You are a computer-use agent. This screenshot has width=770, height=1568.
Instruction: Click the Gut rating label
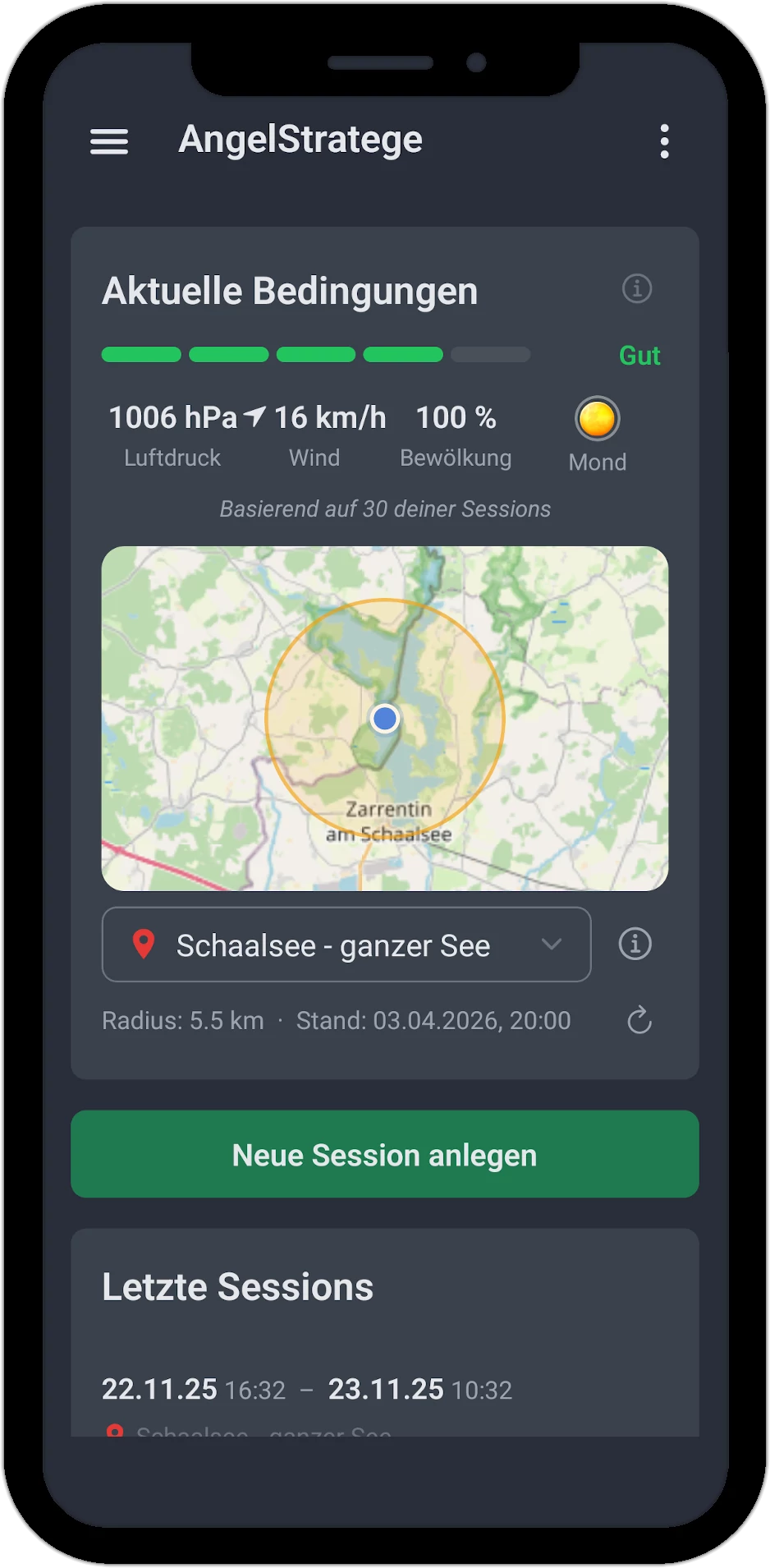pyautogui.click(x=640, y=356)
